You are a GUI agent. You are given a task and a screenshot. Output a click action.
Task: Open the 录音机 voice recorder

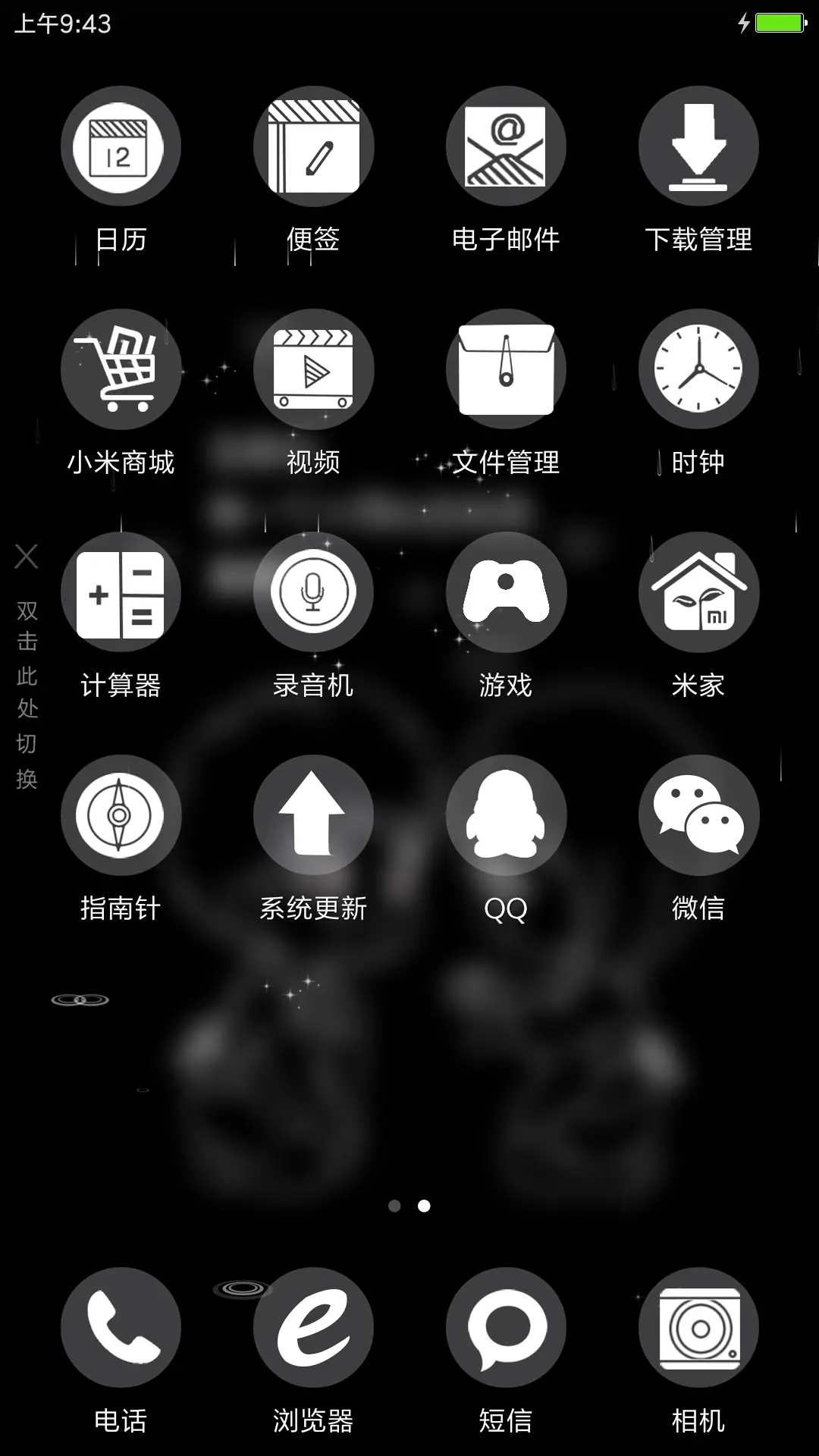click(314, 591)
